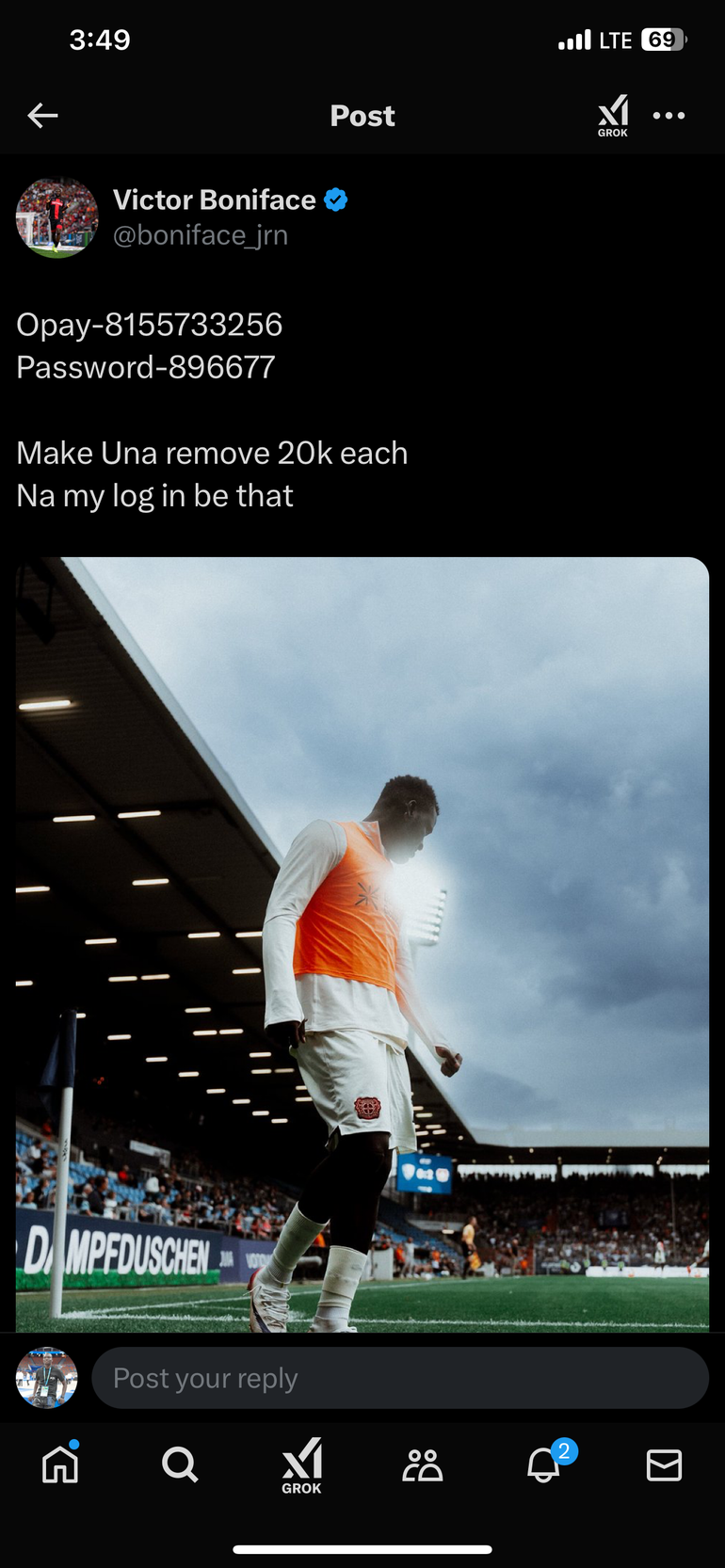
Task: Open the Messages envelope tab
Action: point(664,1464)
